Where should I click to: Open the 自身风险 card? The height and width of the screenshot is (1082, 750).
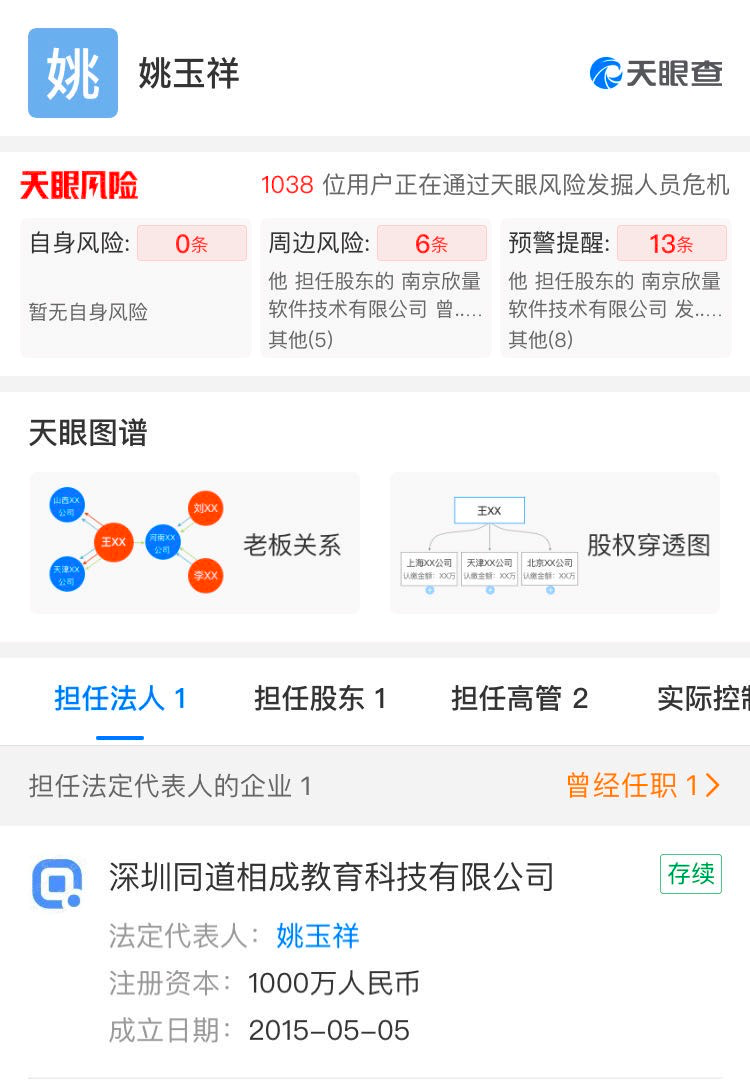point(136,287)
